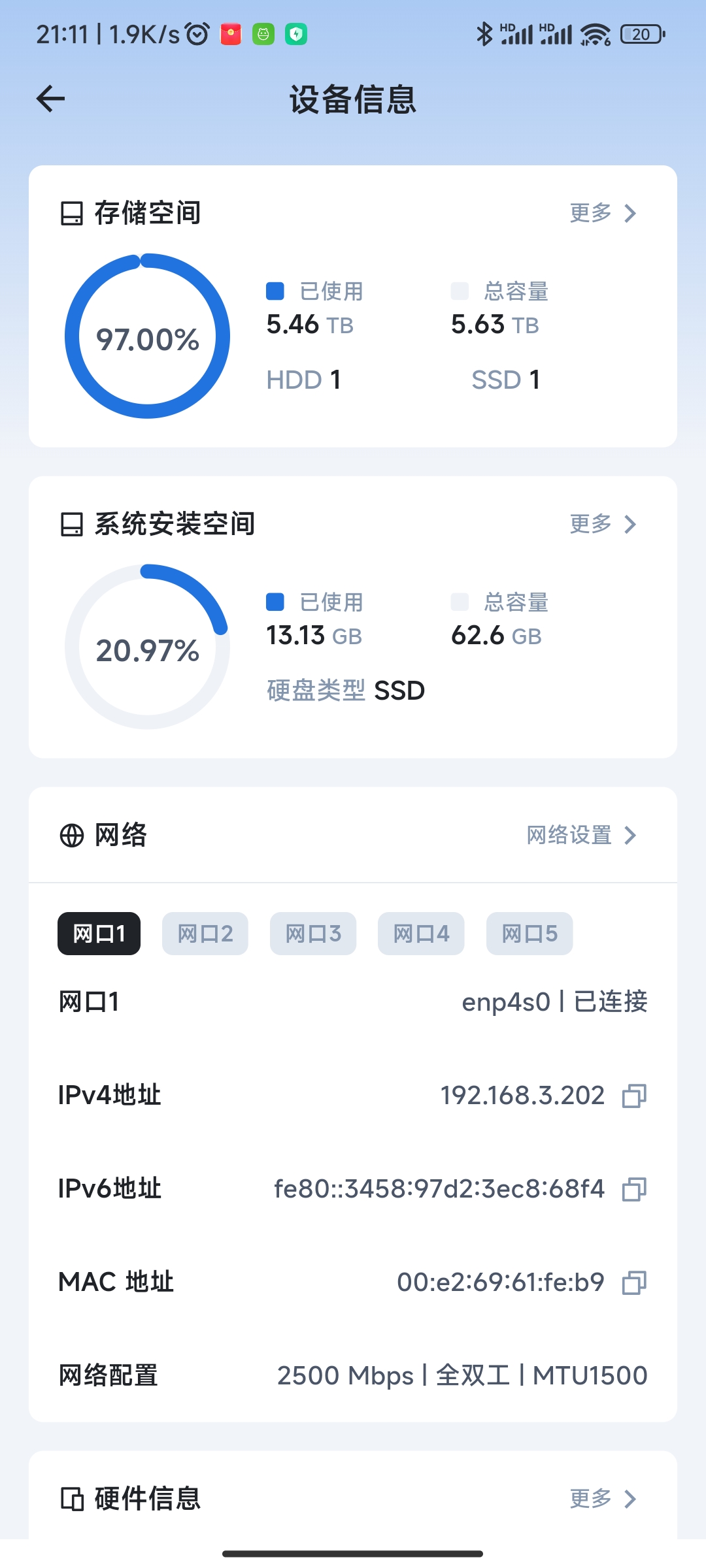This screenshot has width=706, height=1568.
Task: Switch to the 网口4 tab
Action: (x=421, y=934)
